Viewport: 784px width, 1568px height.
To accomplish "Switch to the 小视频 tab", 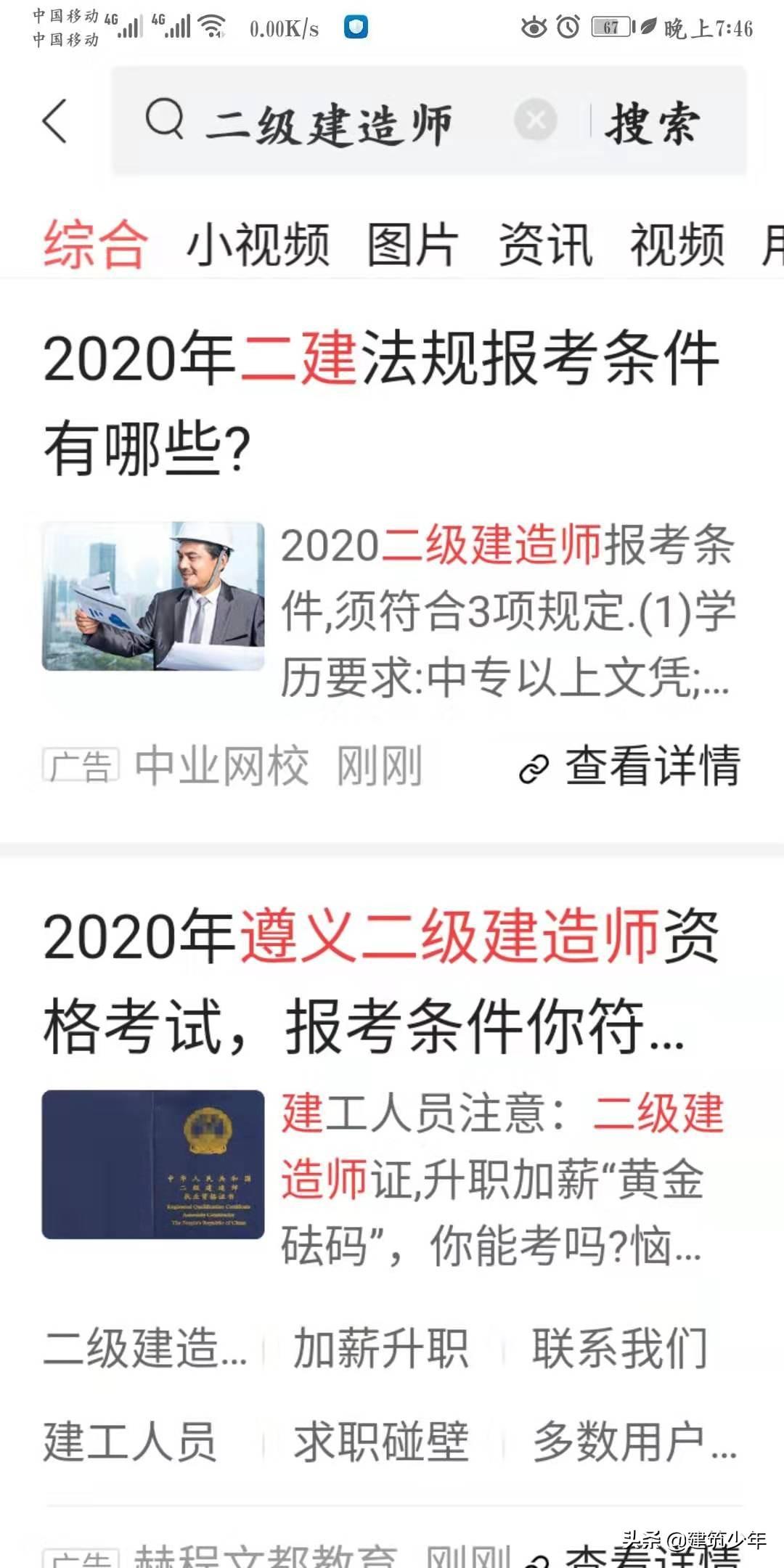I will click(258, 244).
